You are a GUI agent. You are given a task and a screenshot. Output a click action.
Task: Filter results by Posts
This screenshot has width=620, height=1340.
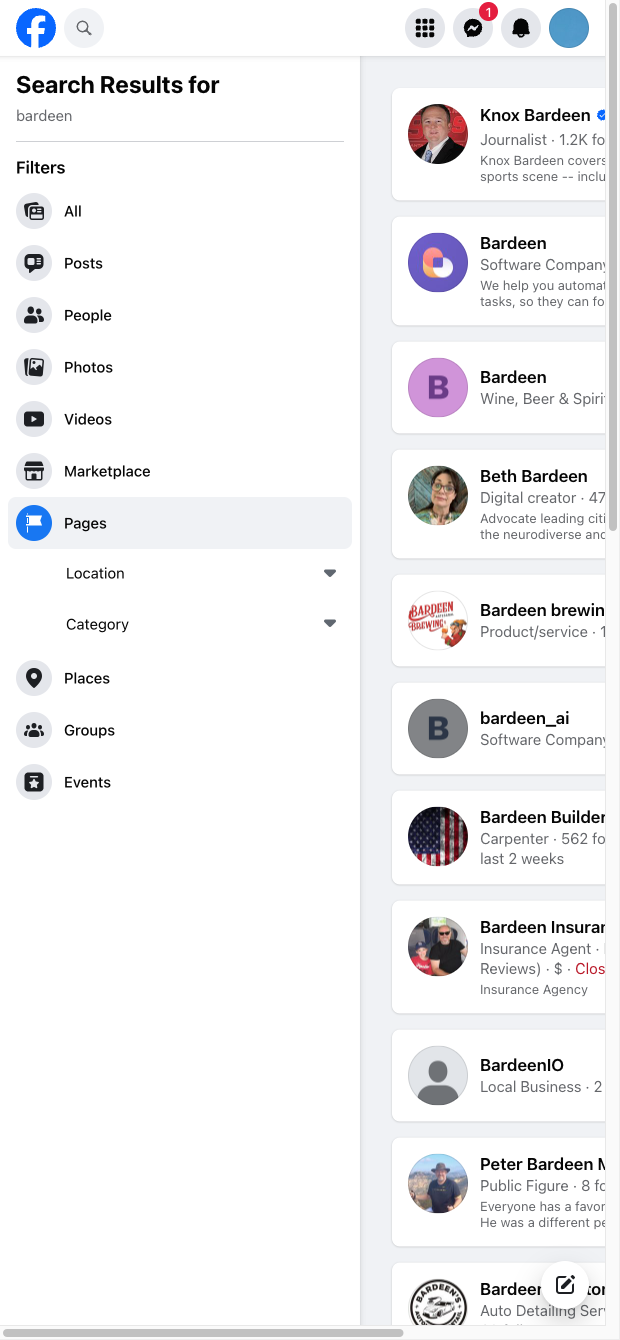click(83, 263)
